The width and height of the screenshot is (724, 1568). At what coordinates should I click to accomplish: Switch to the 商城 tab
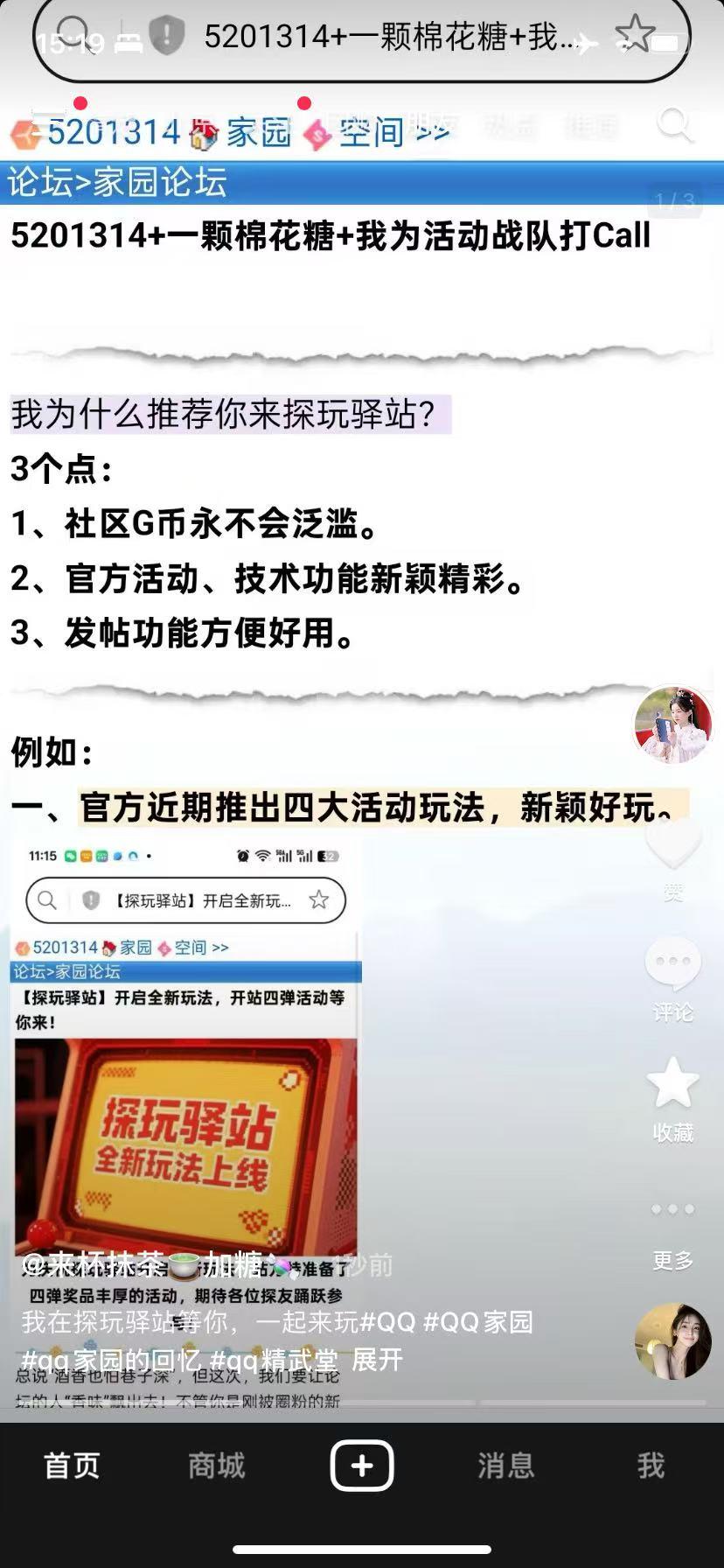click(x=217, y=1465)
